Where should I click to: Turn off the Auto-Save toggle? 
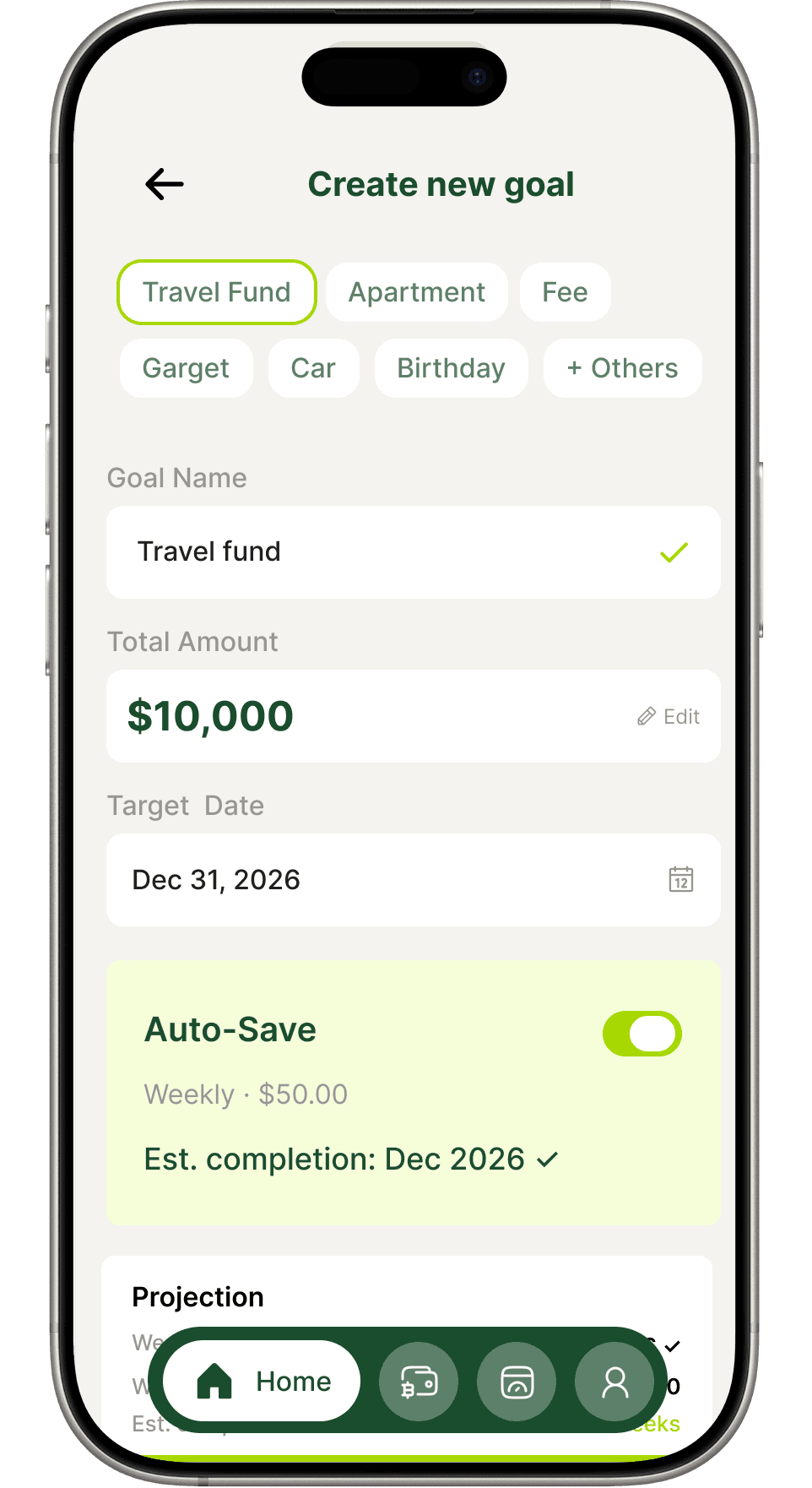click(x=642, y=1034)
